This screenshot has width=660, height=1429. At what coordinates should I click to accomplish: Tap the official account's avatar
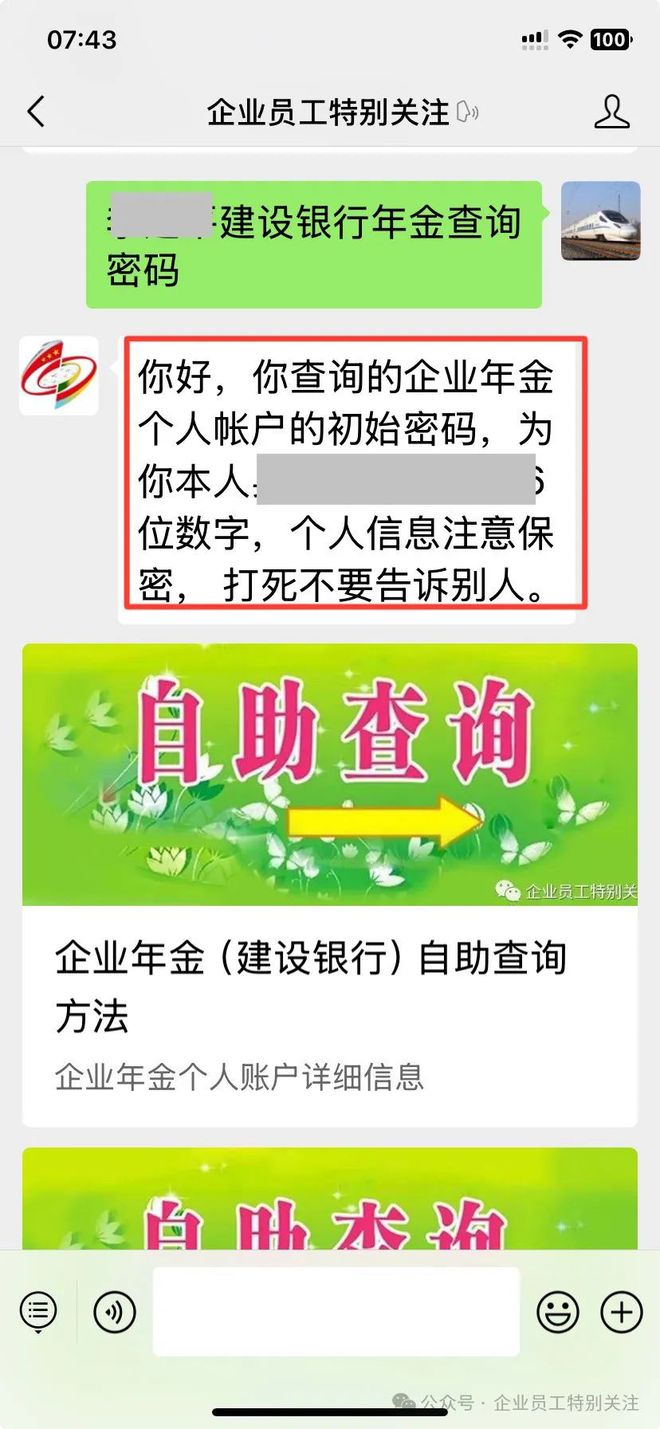59,376
